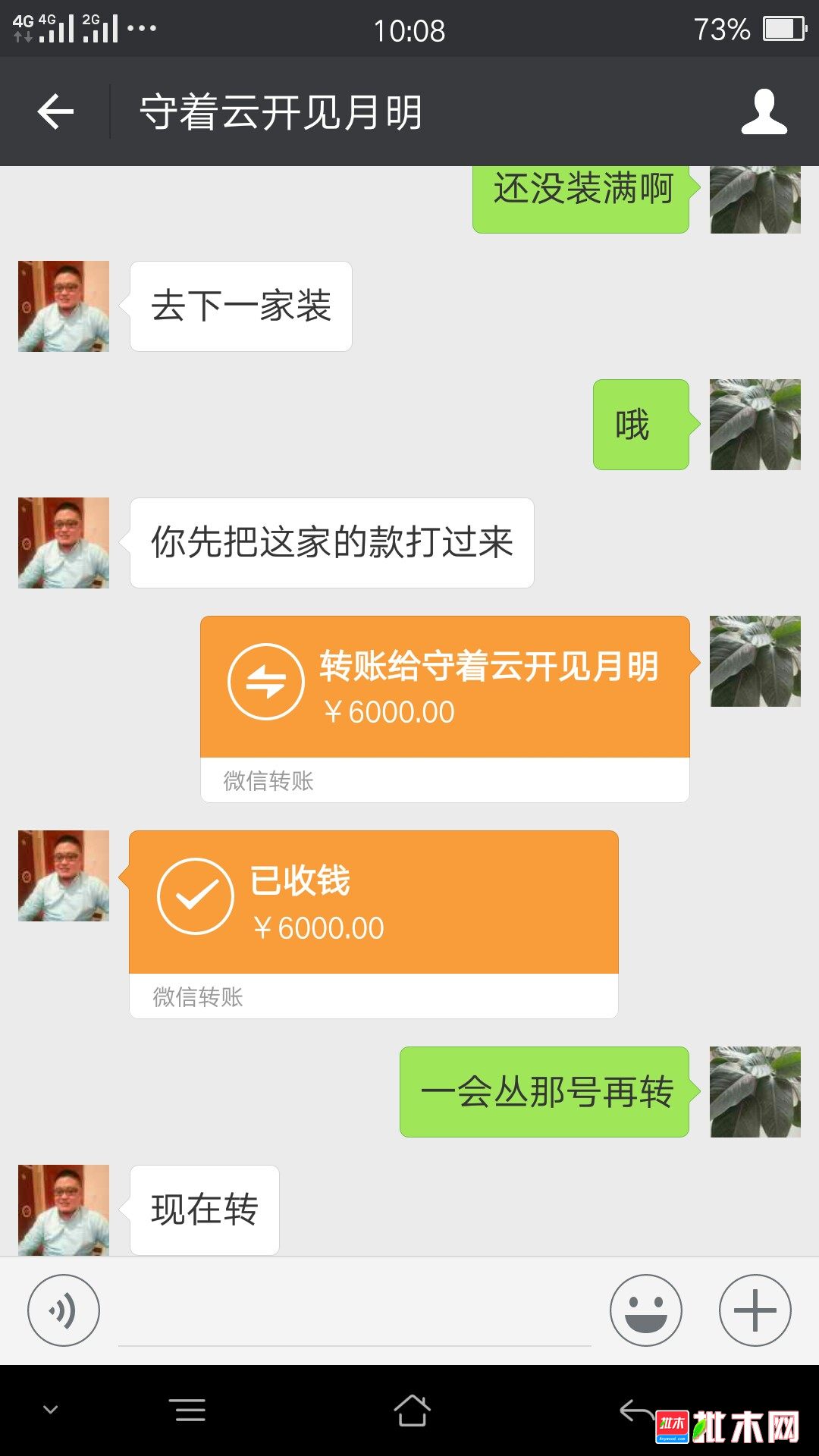The image size is (819, 1456).
Task: Open the plus attachments menu
Action: [755, 1310]
